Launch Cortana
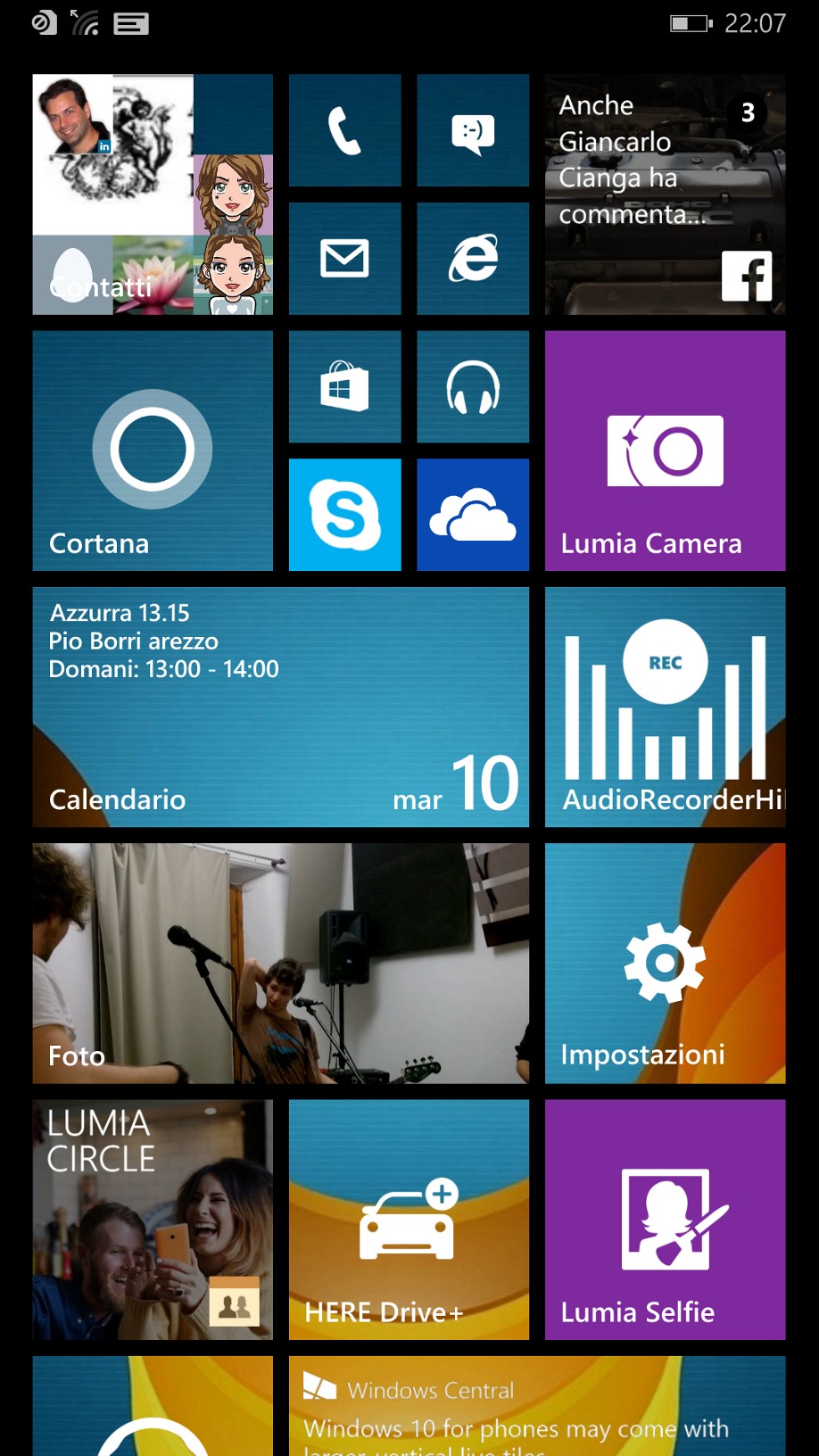The width and height of the screenshot is (819, 1456). tap(153, 451)
